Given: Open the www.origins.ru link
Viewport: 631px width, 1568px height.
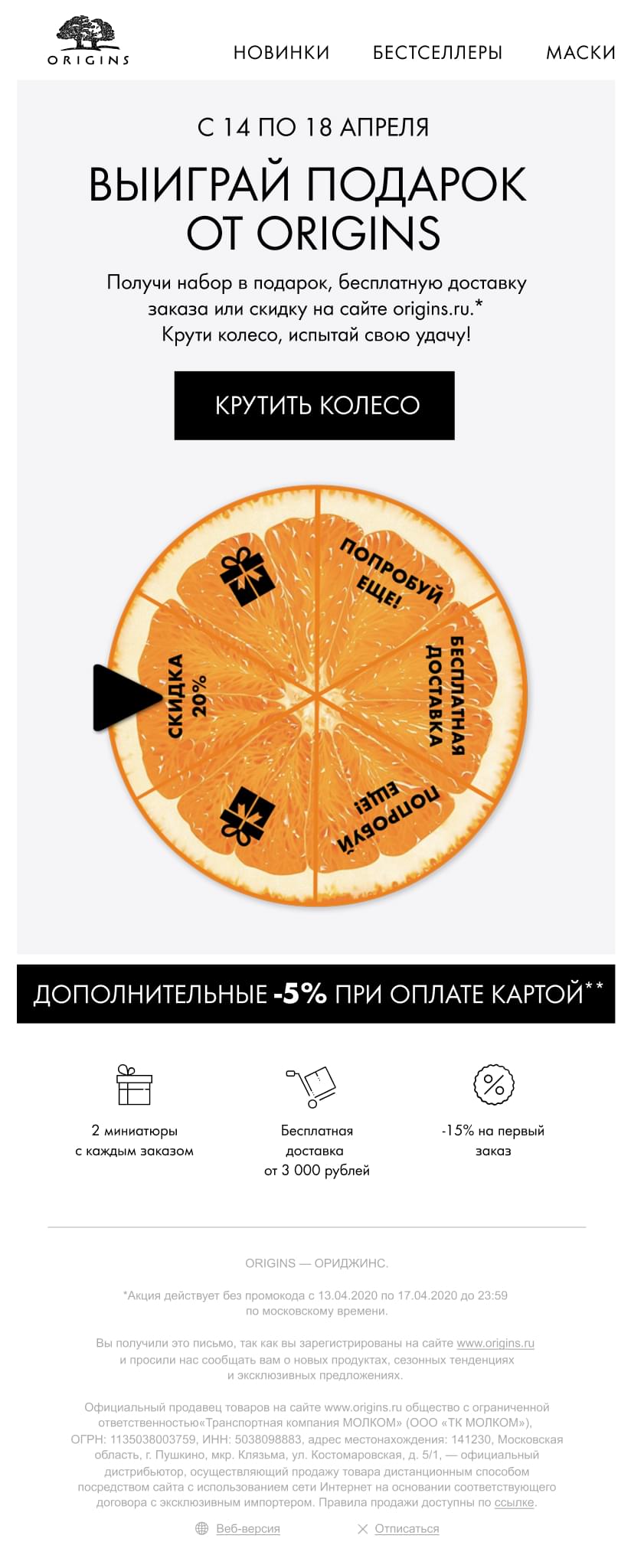Looking at the screenshot, I should coord(495,1343).
